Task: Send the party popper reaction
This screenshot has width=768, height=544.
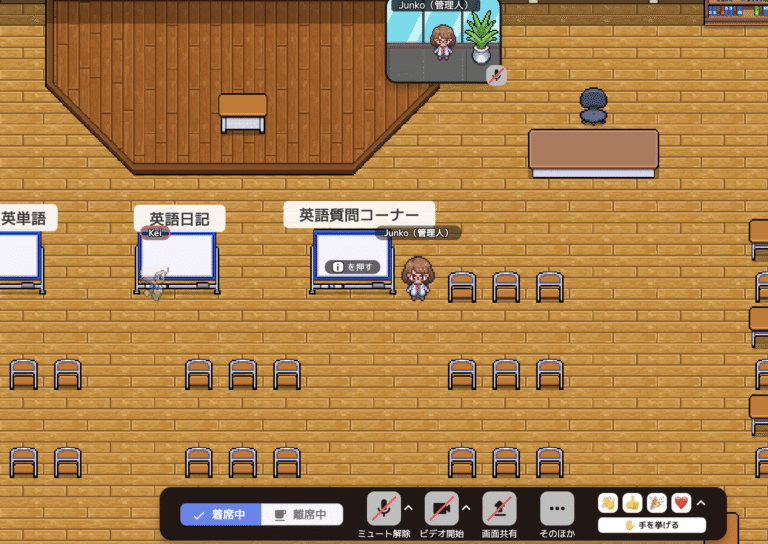Action: [656, 503]
